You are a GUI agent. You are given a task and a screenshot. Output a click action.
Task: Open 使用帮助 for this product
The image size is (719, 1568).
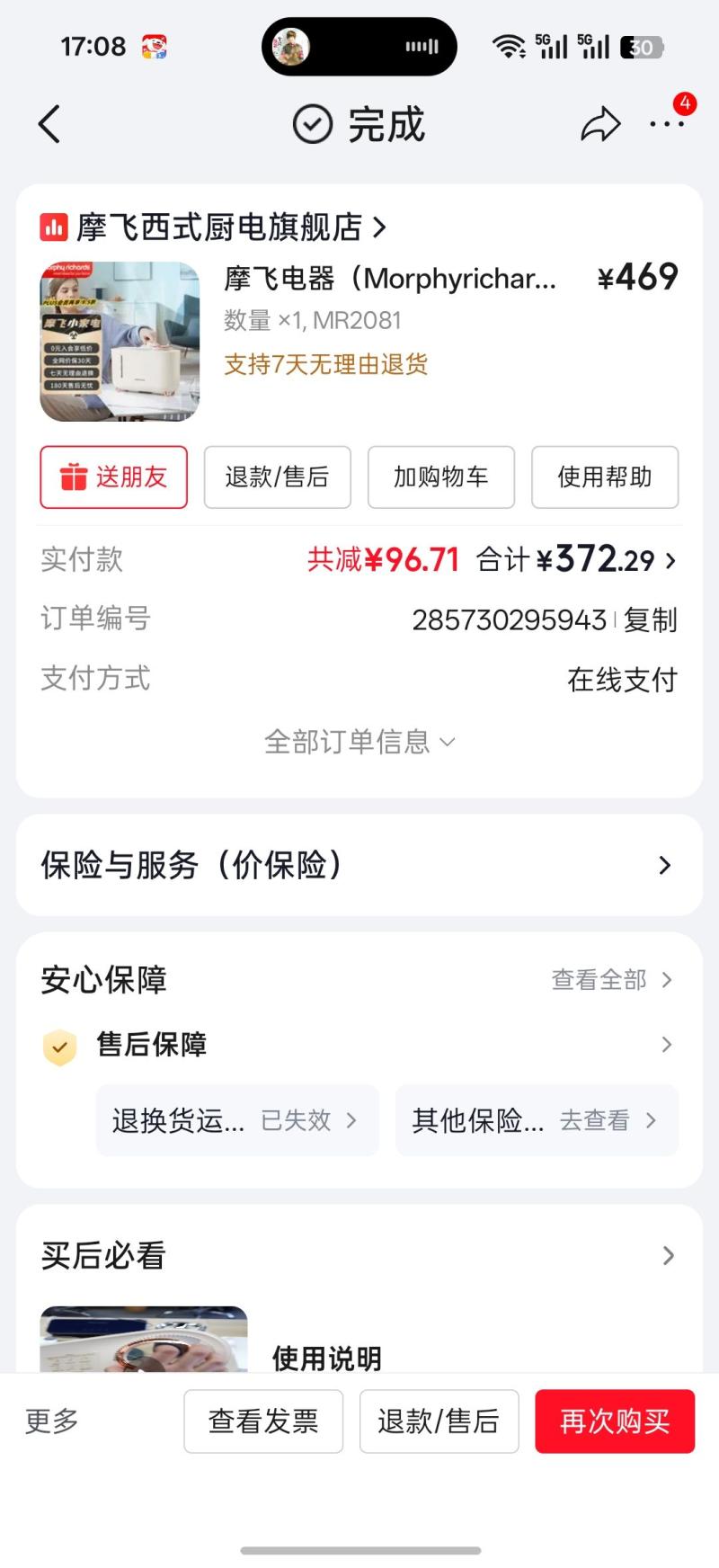click(x=604, y=477)
